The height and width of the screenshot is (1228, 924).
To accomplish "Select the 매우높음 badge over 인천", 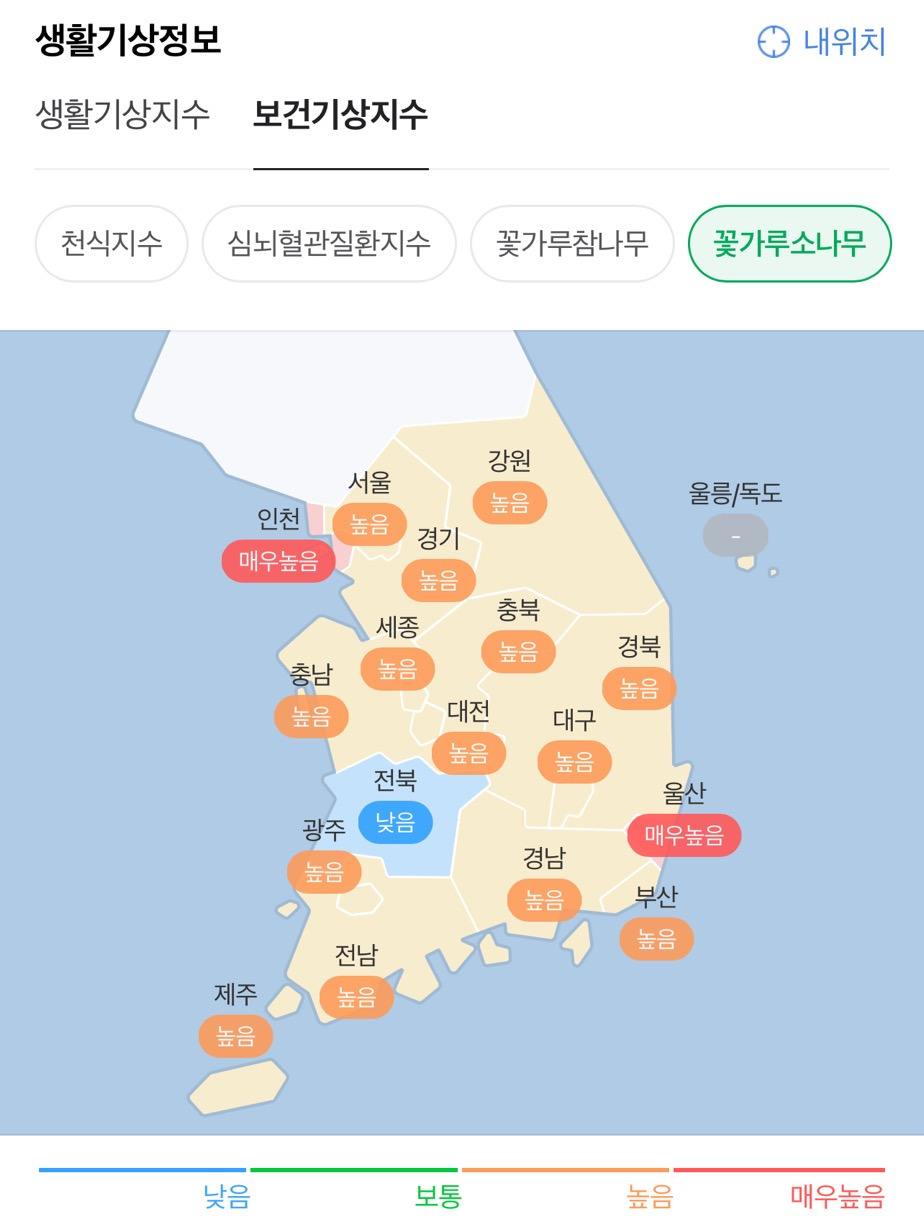I will pyautogui.click(x=278, y=561).
